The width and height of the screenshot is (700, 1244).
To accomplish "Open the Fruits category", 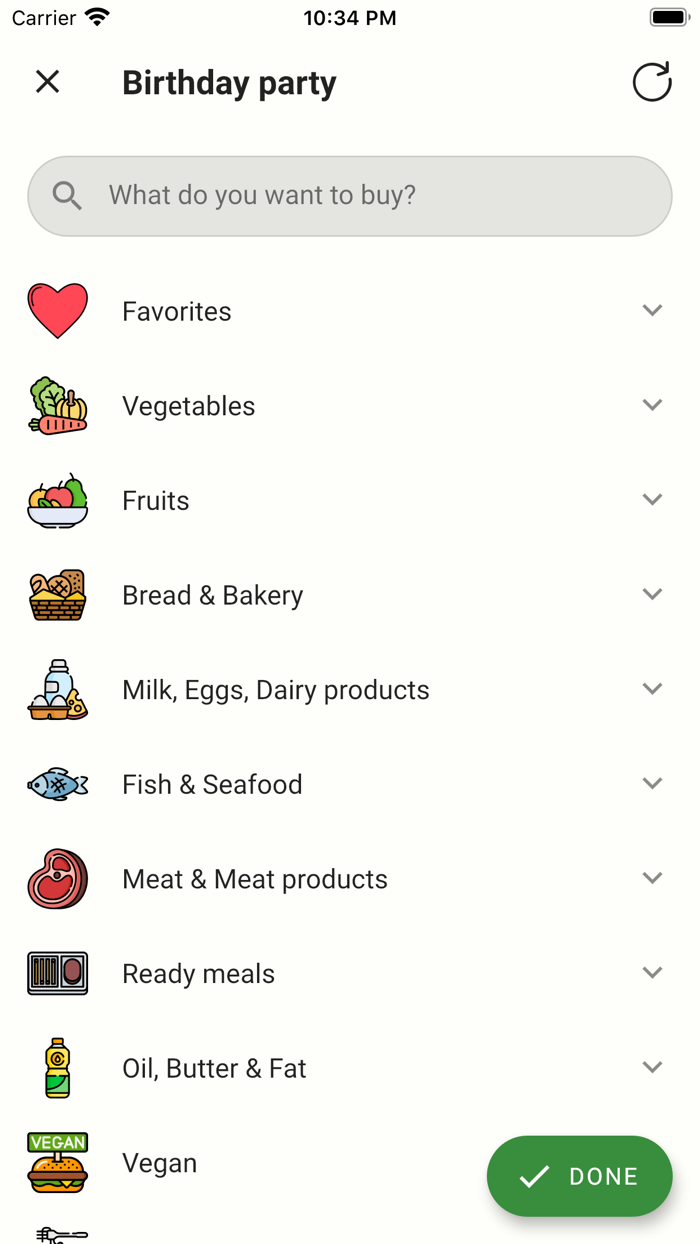I will (x=652, y=500).
